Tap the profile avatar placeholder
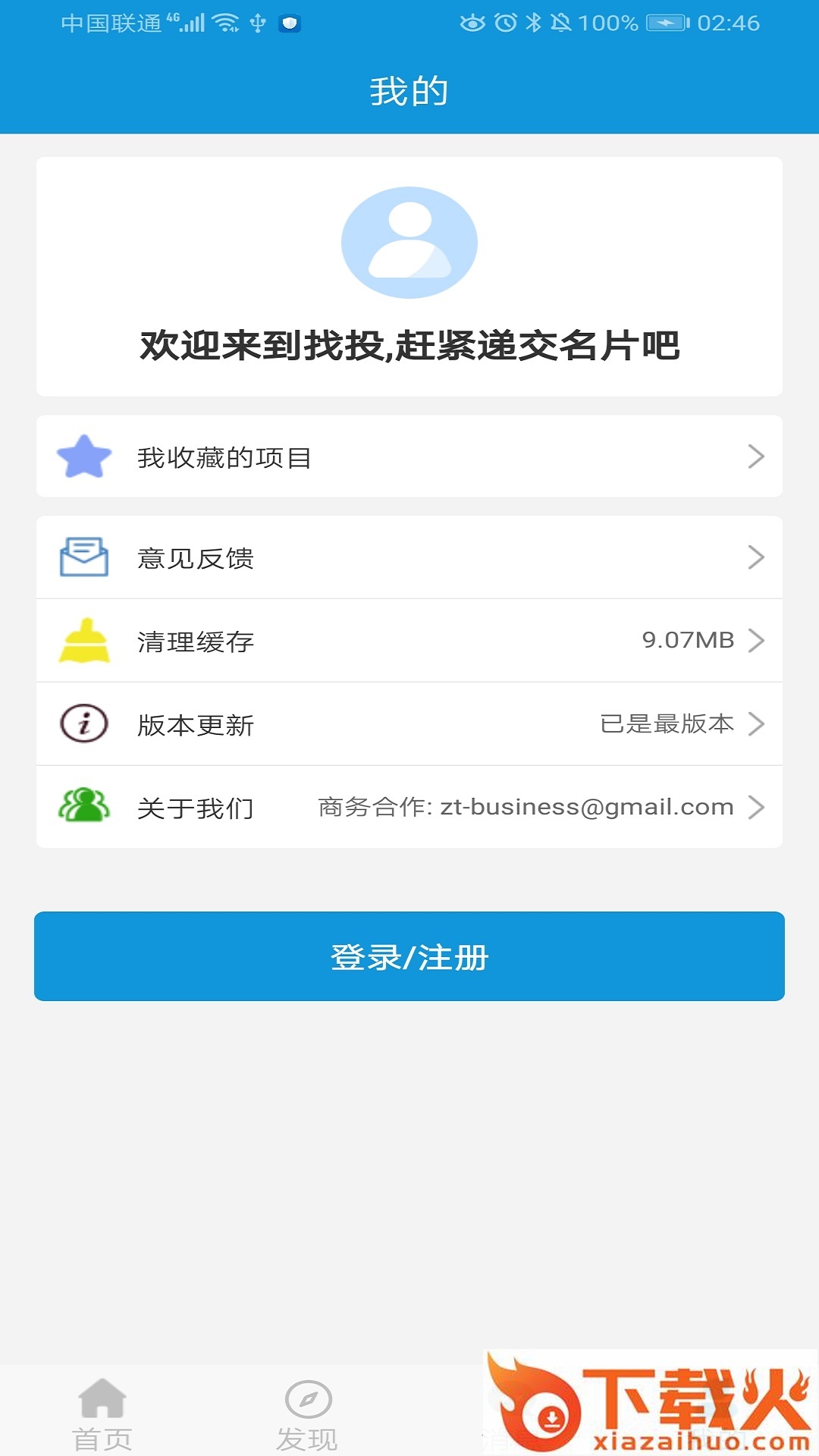Screen dimensions: 819x1456 [x=409, y=243]
